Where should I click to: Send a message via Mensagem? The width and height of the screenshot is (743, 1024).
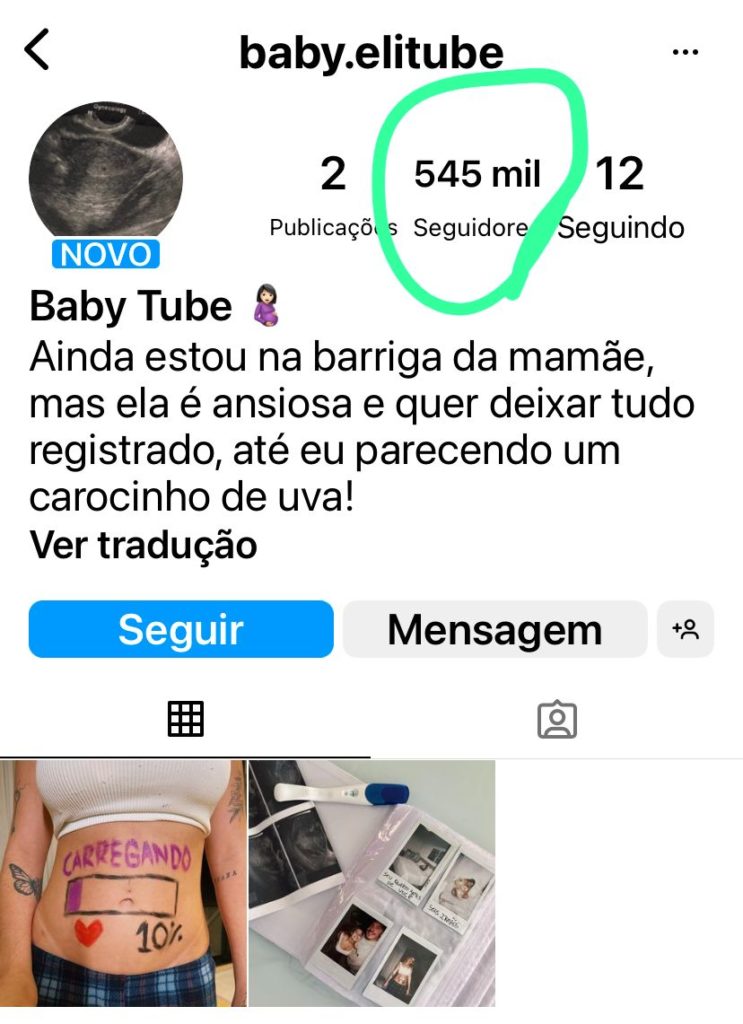click(x=495, y=629)
